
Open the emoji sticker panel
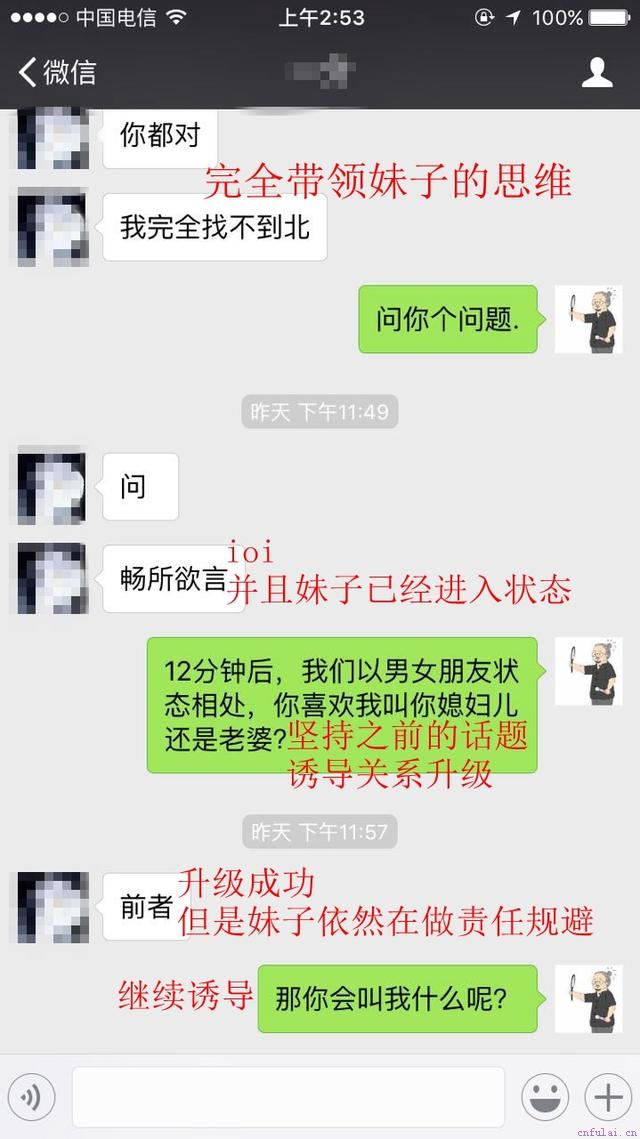[x=545, y=1098]
